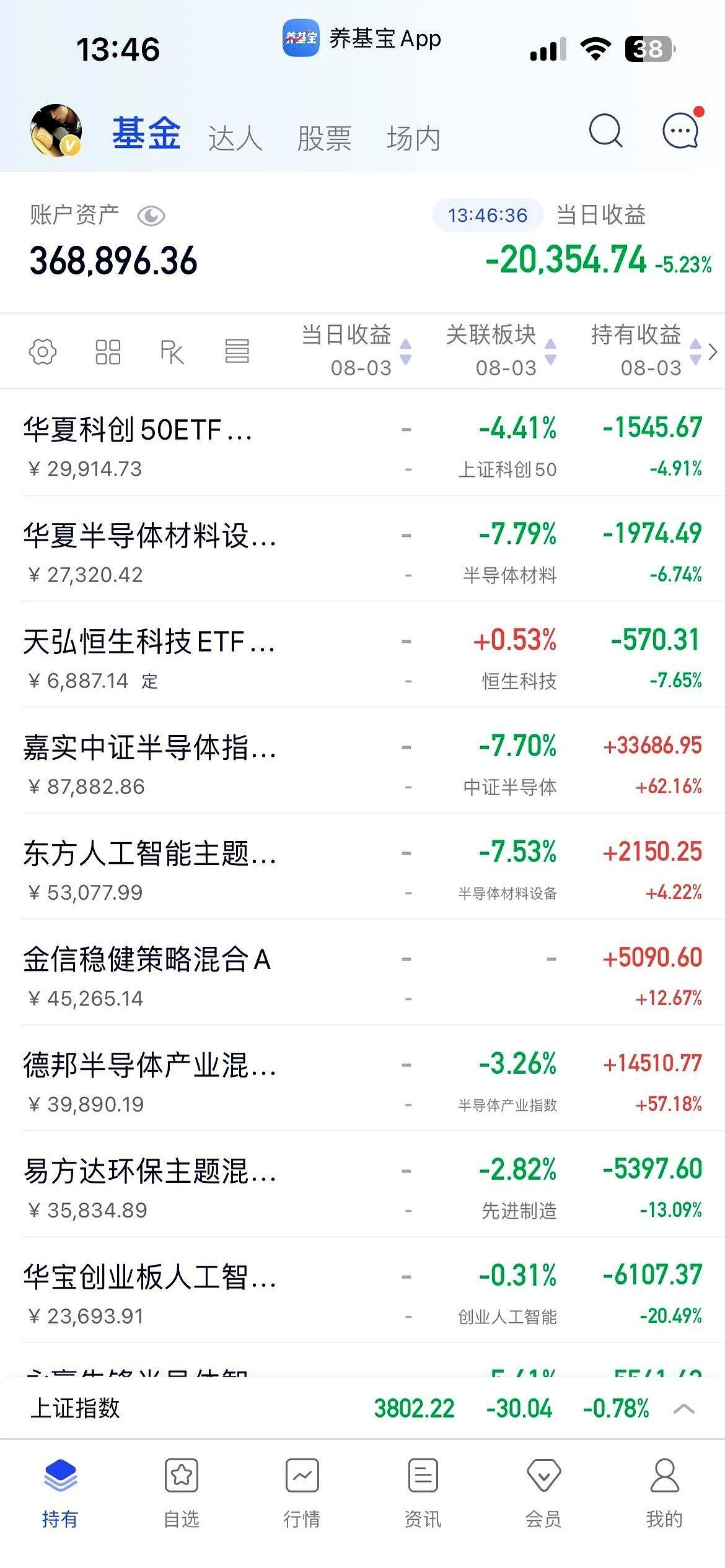This screenshot has width=725, height=1568.
Task: Open the 资讯 tab
Action: [423, 1492]
